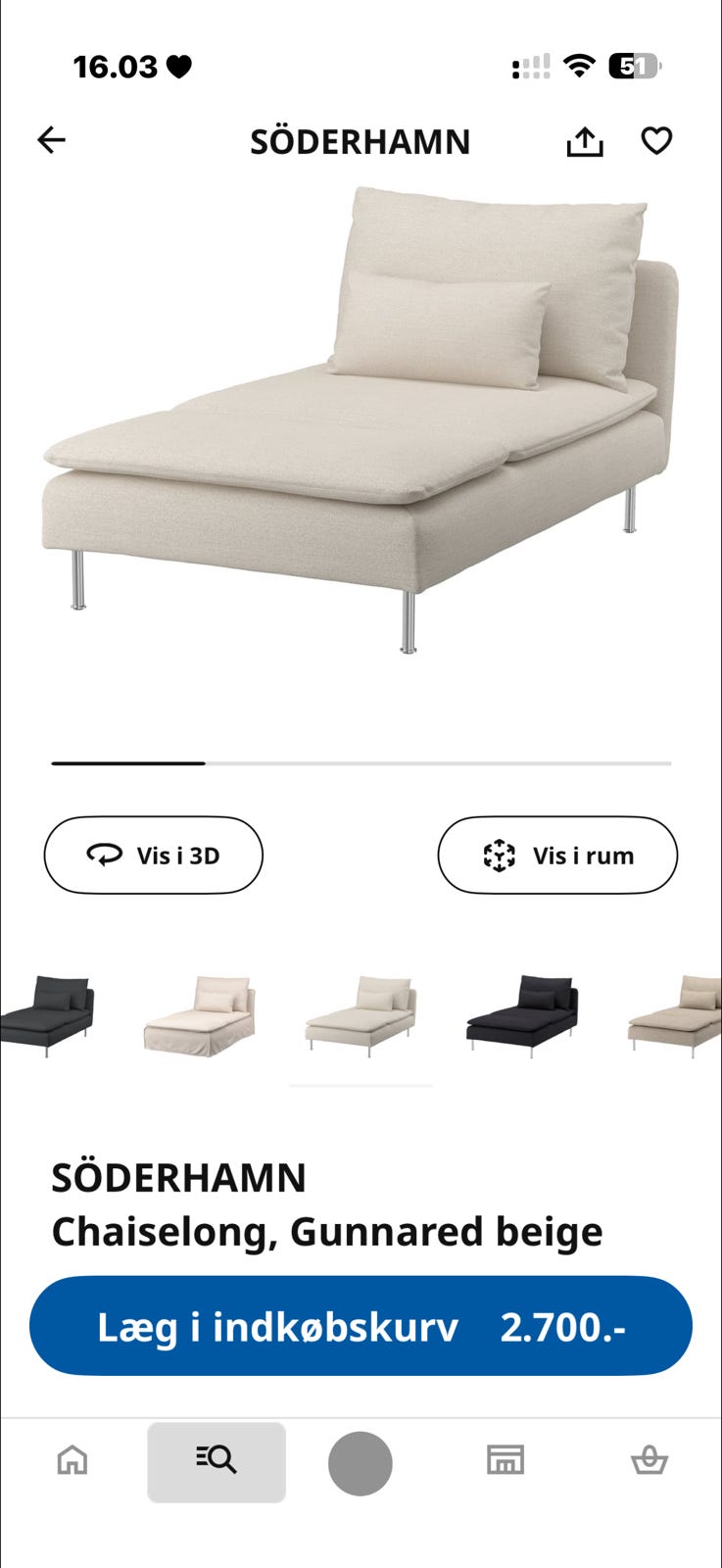
Task: Tap the profile circle in bottom navigation
Action: (x=361, y=1462)
